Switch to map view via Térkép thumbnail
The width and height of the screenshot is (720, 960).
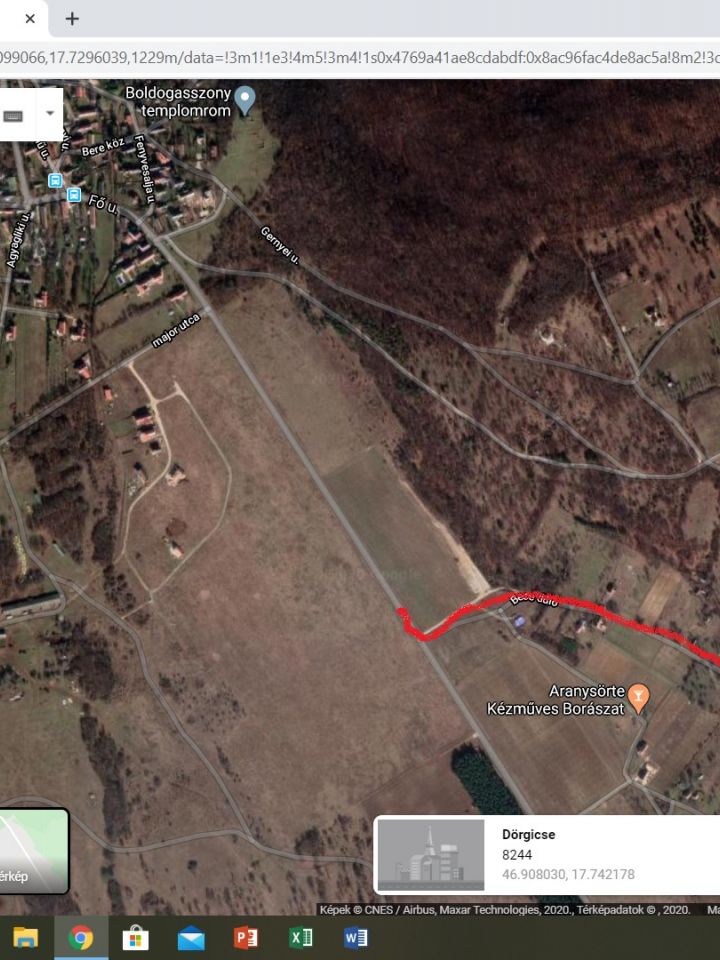[34, 850]
